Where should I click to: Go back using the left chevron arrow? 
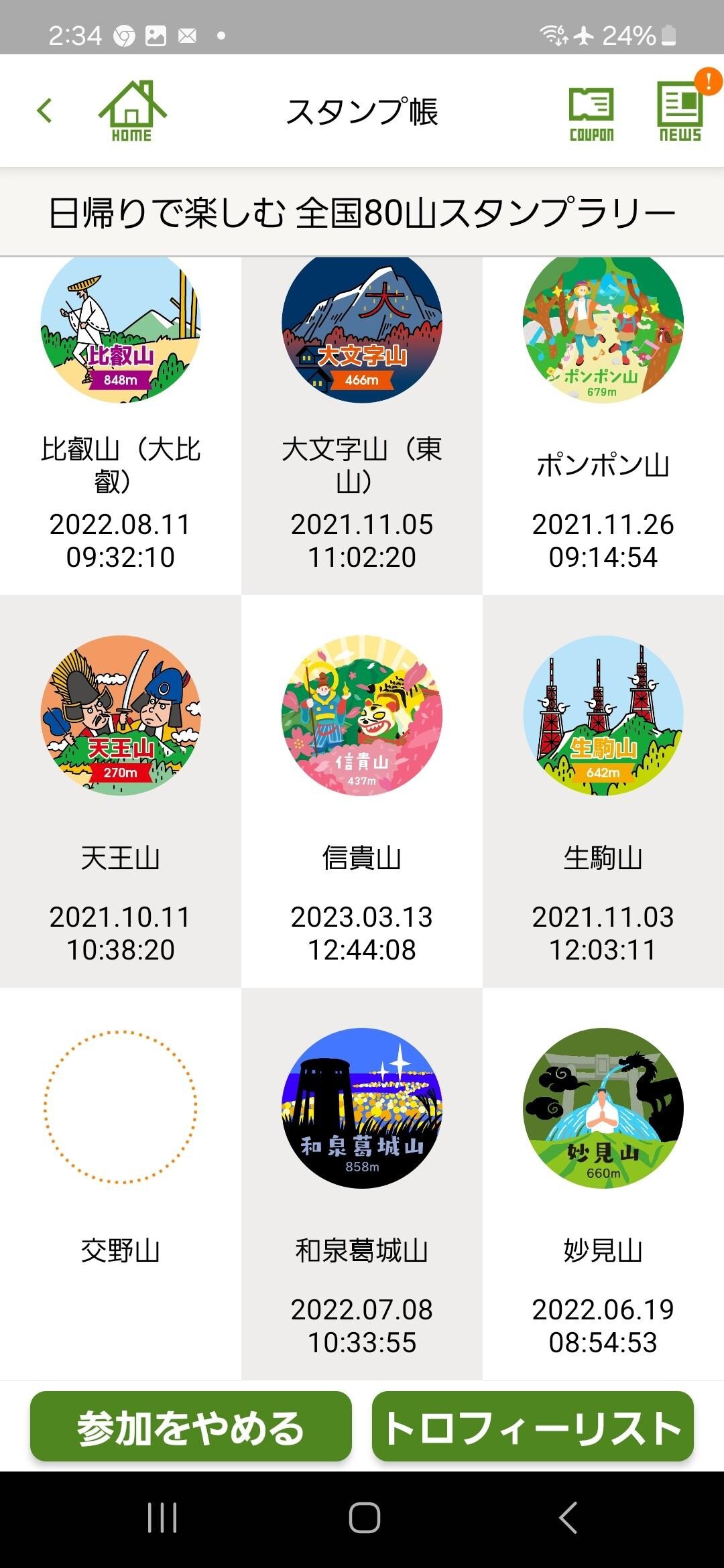44,111
